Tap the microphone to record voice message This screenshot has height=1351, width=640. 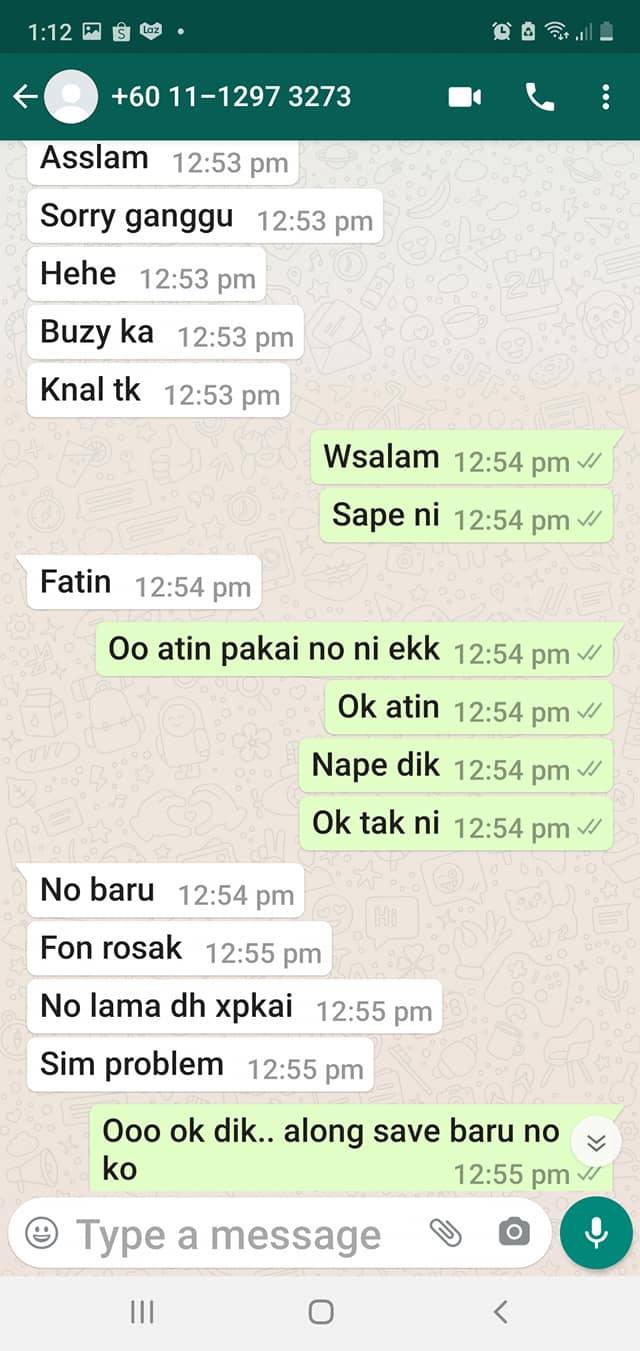[596, 1233]
